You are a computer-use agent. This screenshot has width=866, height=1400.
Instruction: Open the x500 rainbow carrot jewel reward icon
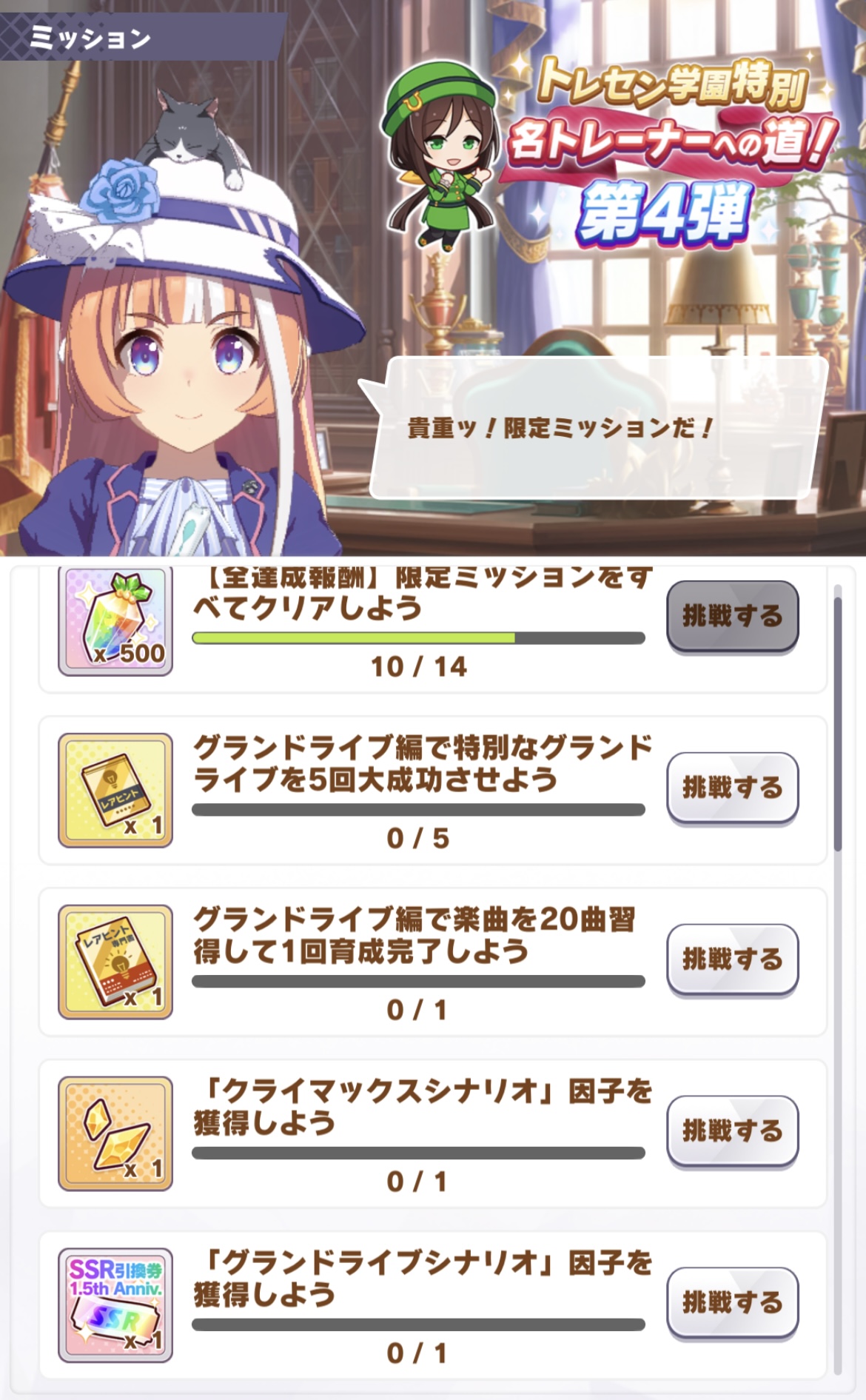coord(115,620)
